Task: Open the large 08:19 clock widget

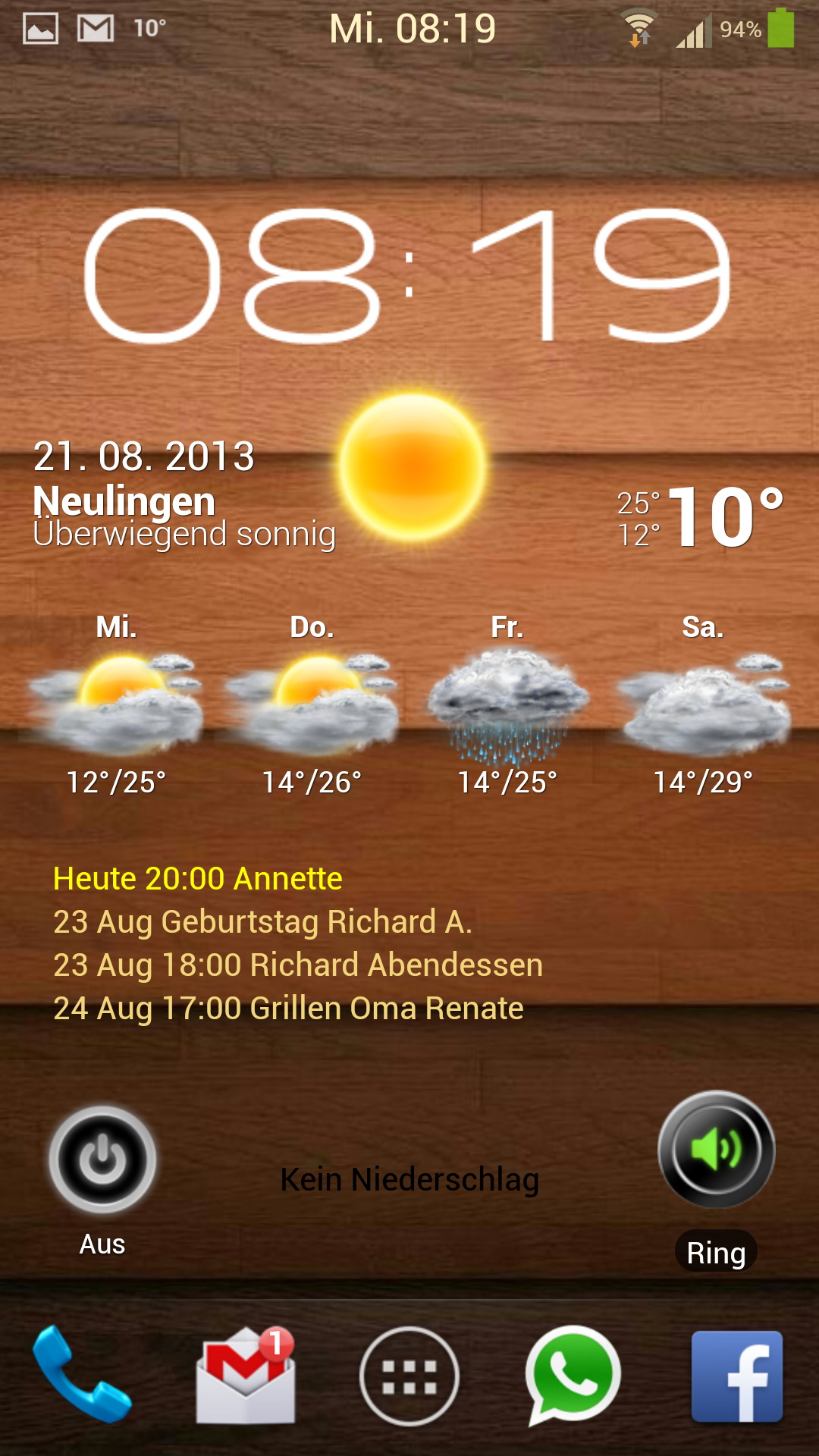Action: click(x=408, y=275)
